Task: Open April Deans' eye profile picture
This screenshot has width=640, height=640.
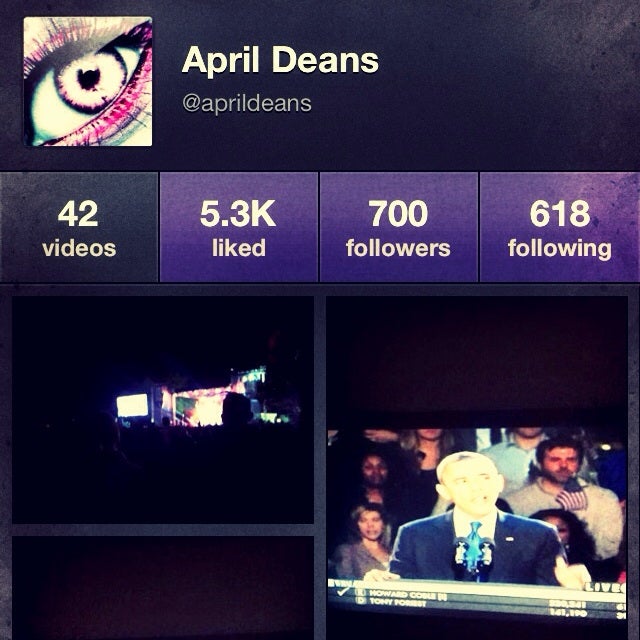Action: (87, 81)
